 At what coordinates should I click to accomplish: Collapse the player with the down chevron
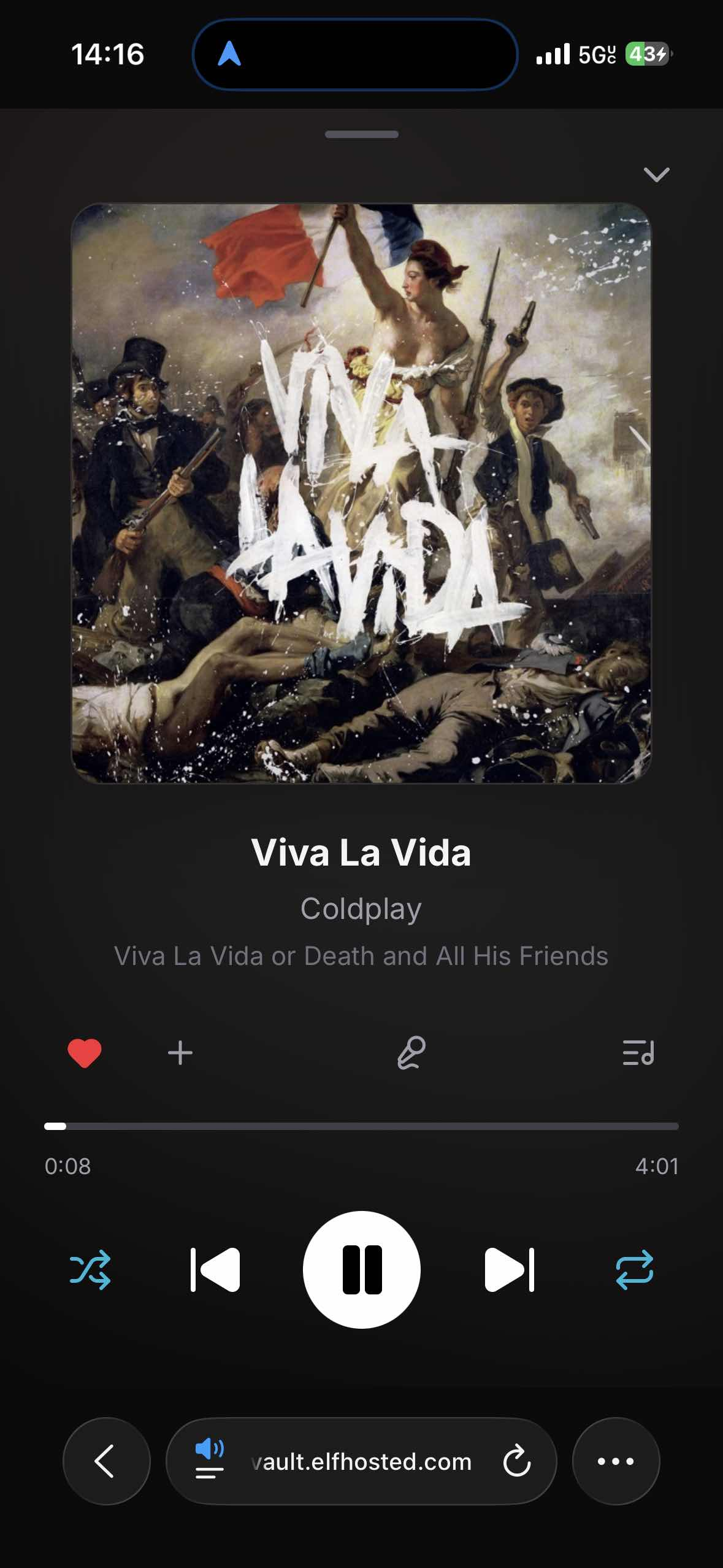click(656, 175)
